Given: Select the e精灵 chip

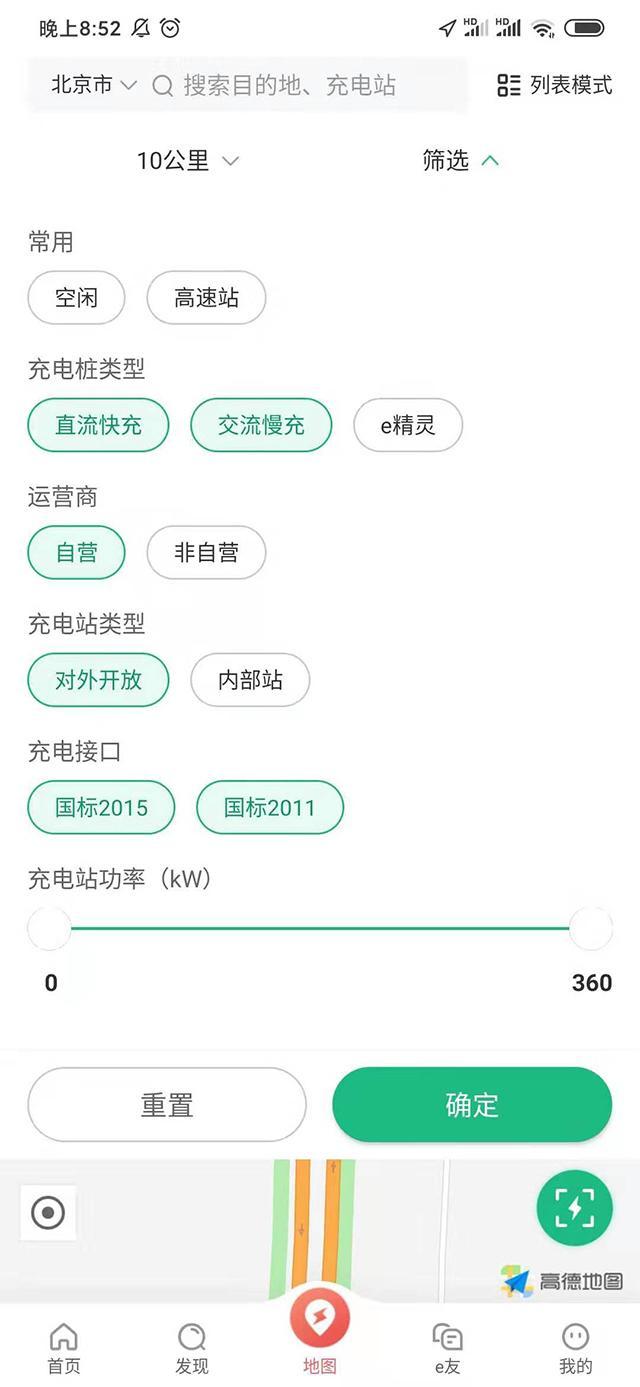Looking at the screenshot, I should 408,425.
